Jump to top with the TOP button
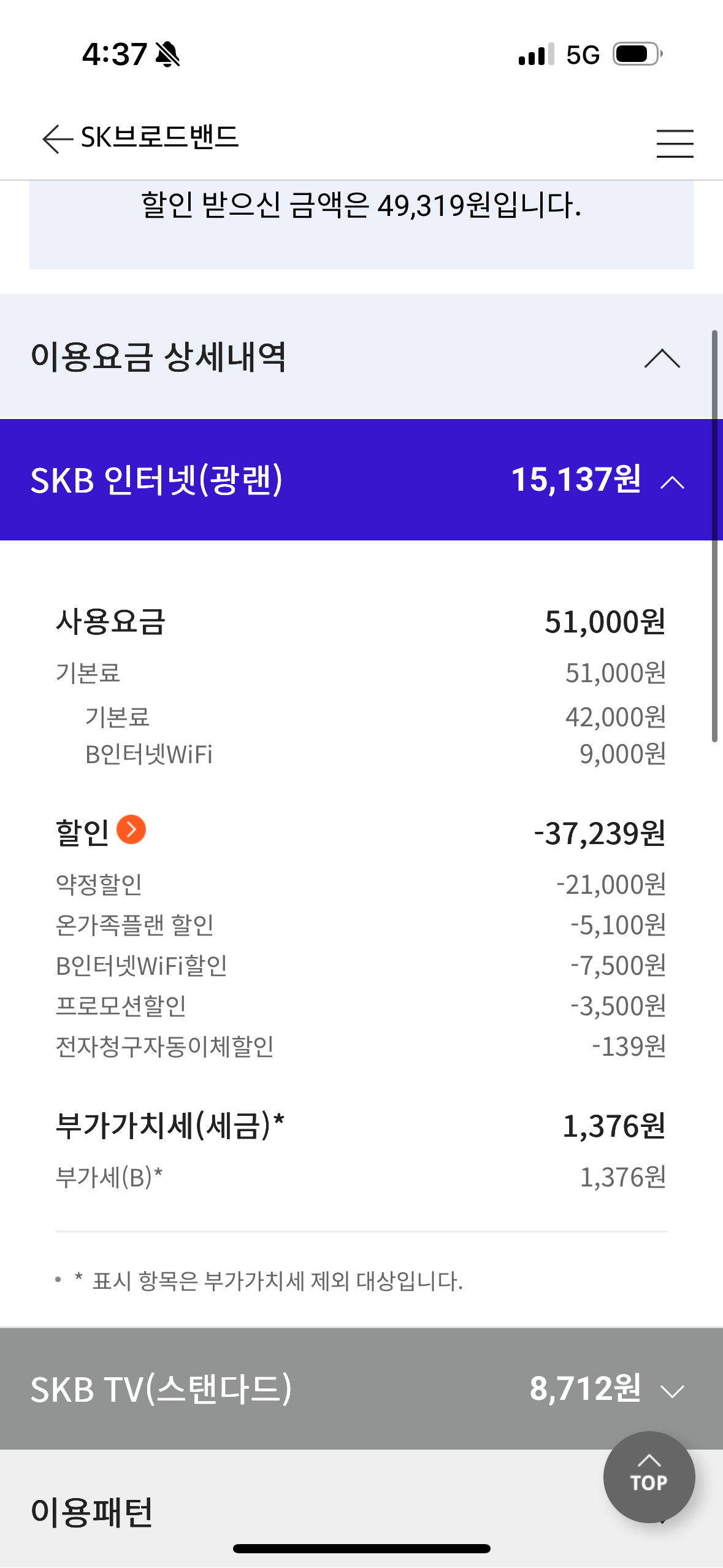The width and height of the screenshot is (723, 1568). click(x=649, y=1477)
